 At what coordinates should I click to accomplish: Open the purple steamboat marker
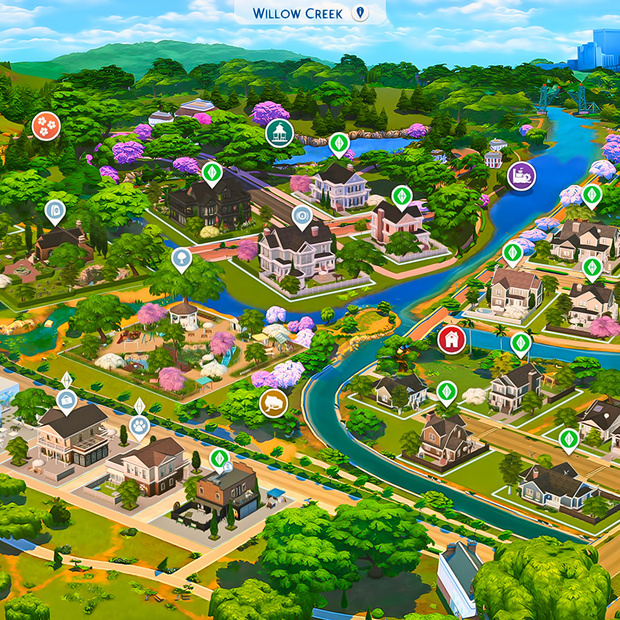[522, 176]
